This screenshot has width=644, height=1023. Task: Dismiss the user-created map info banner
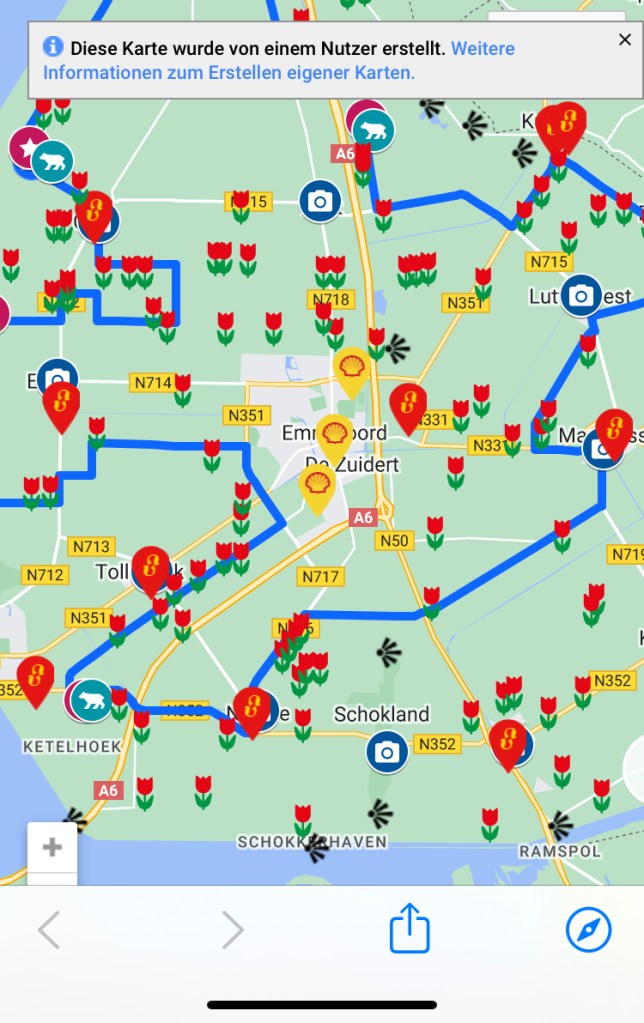[x=625, y=40]
